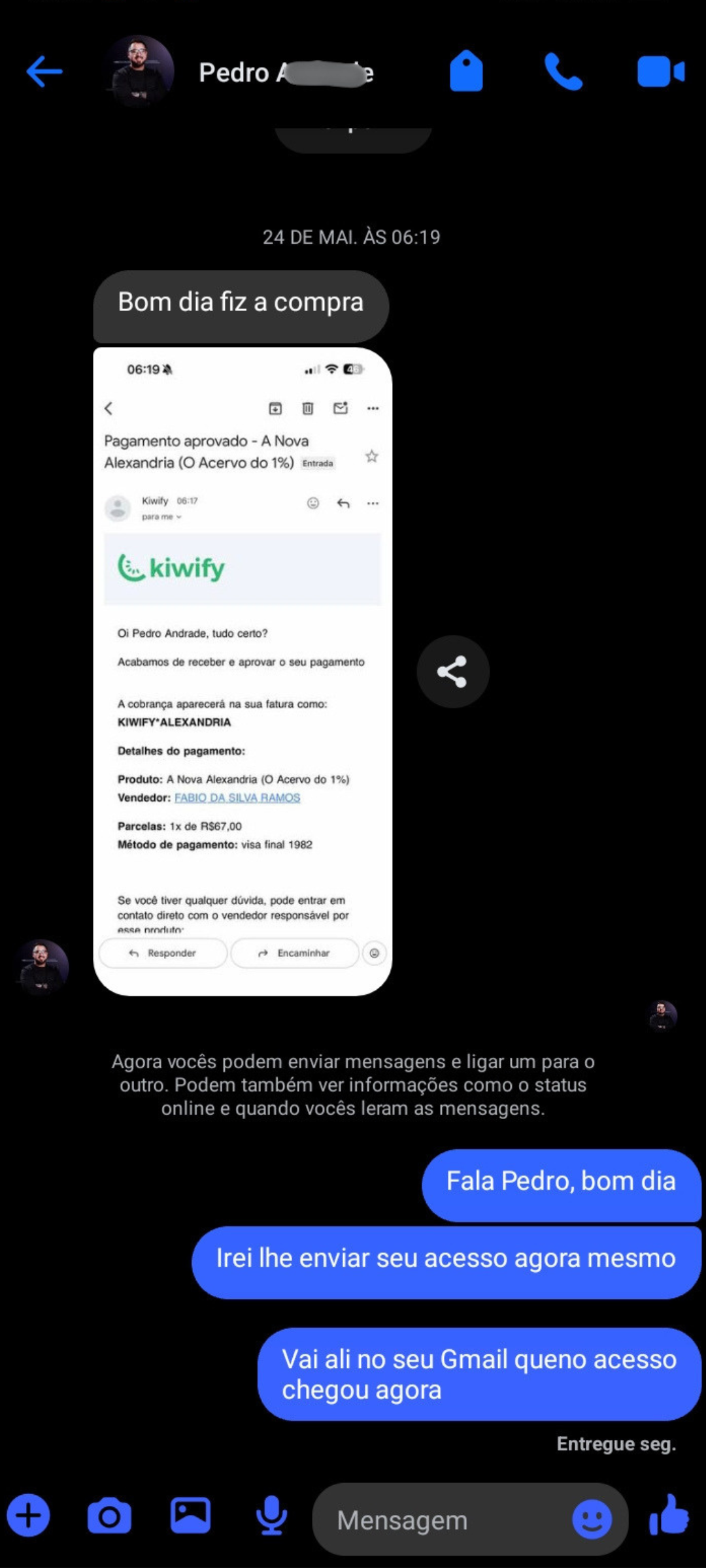Image resolution: width=706 pixels, height=1568 pixels.
Task: Open the camera to take a photo
Action: click(x=109, y=1516)
